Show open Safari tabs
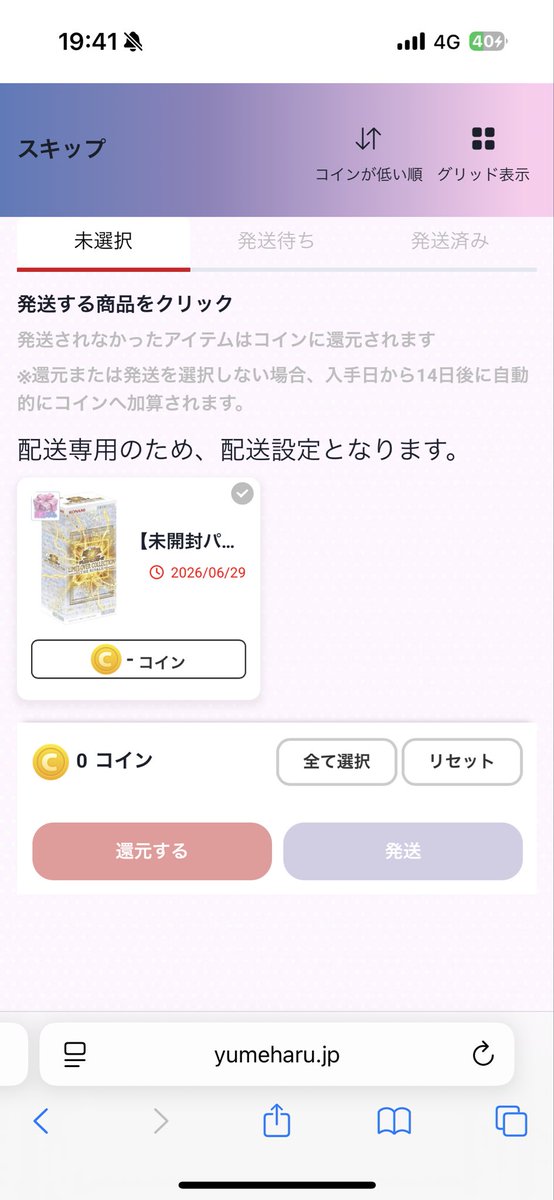554x1200 pixels. 512,1121
